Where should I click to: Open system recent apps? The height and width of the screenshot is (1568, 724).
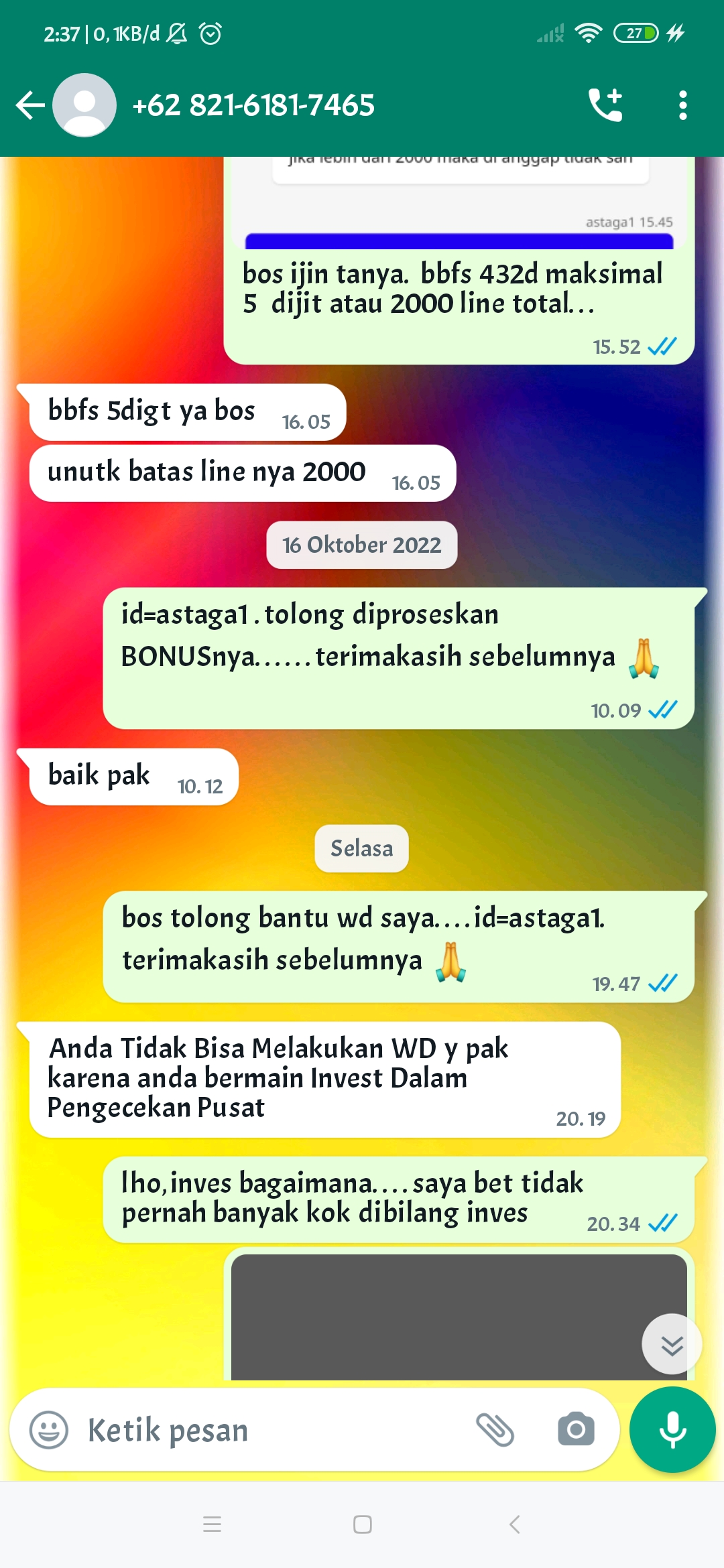[212, 1524]
